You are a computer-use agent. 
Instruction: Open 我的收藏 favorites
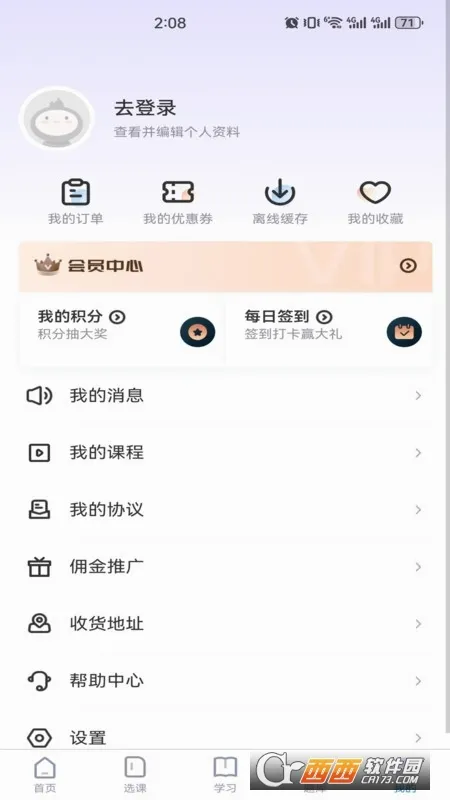coord(375,202)
